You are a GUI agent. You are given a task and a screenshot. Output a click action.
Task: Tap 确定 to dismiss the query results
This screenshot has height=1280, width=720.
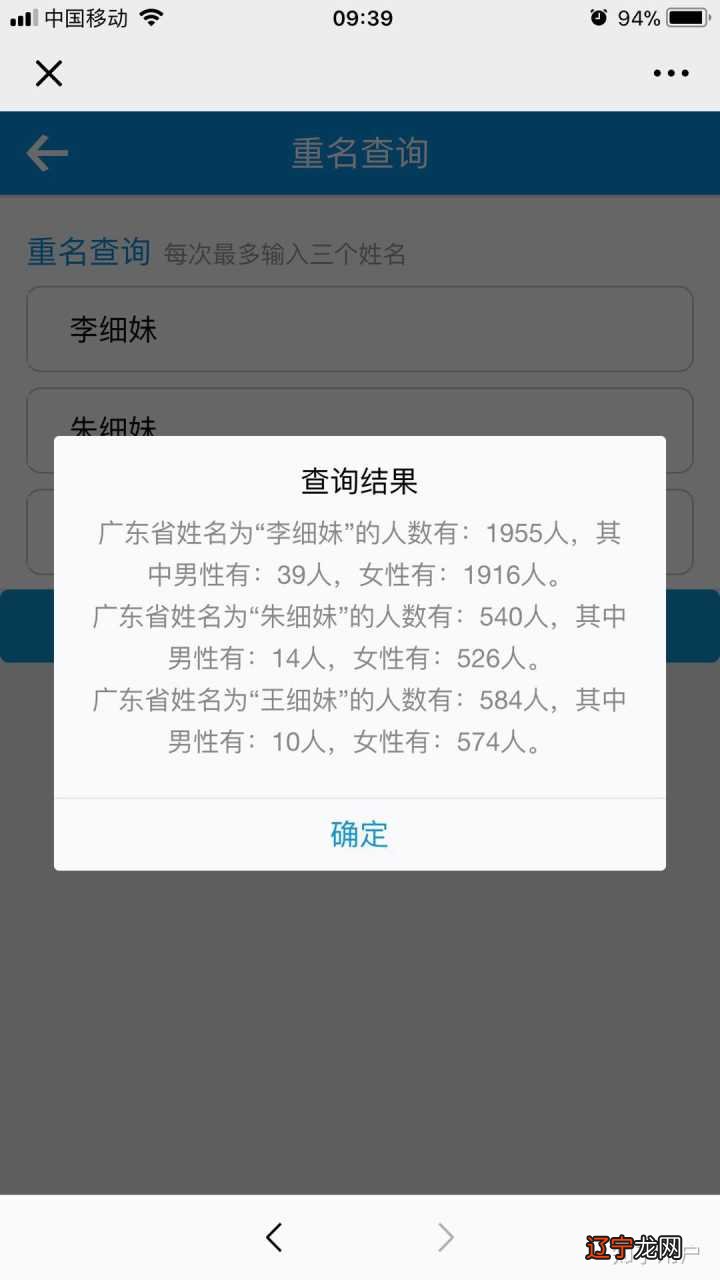click(359, 835)
